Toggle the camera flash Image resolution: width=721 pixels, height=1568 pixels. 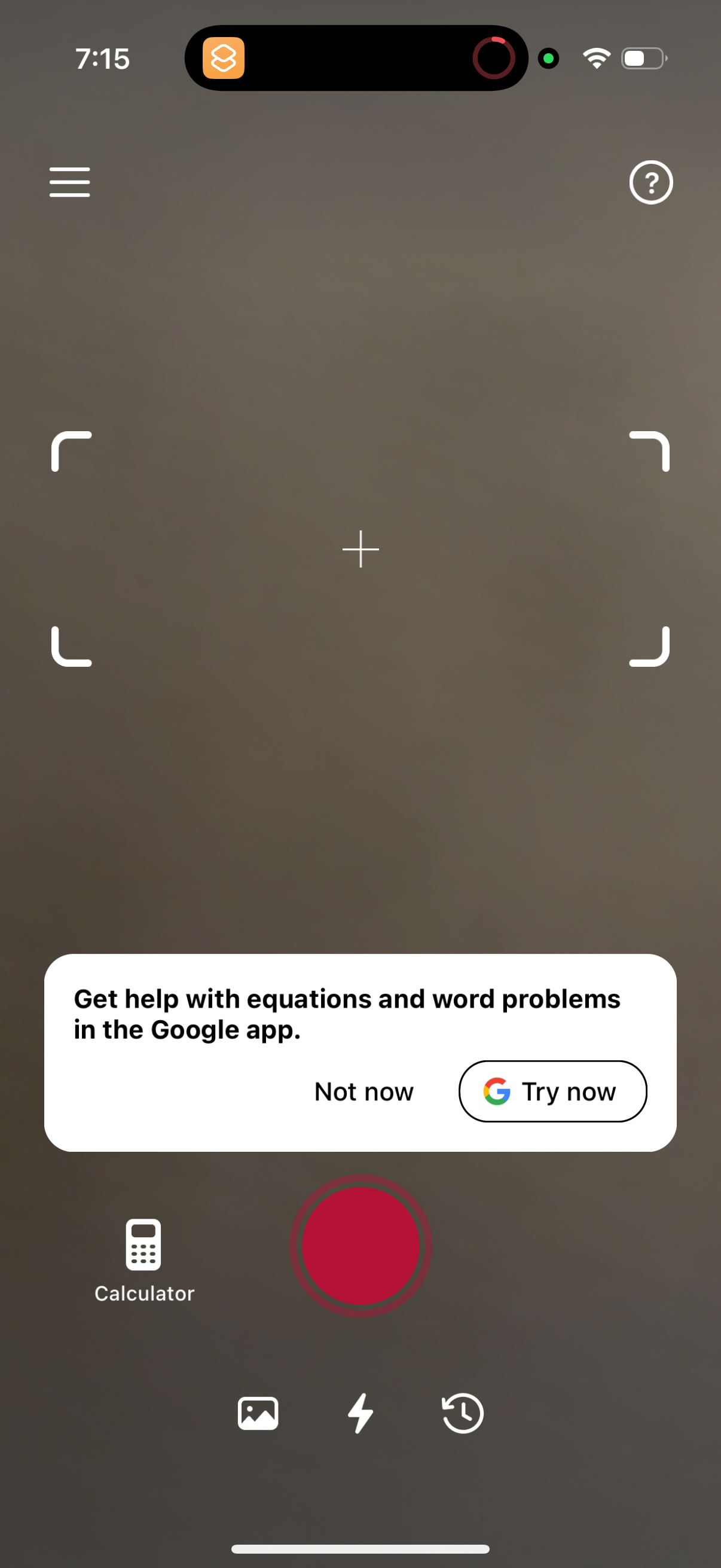click(360, 1413)
